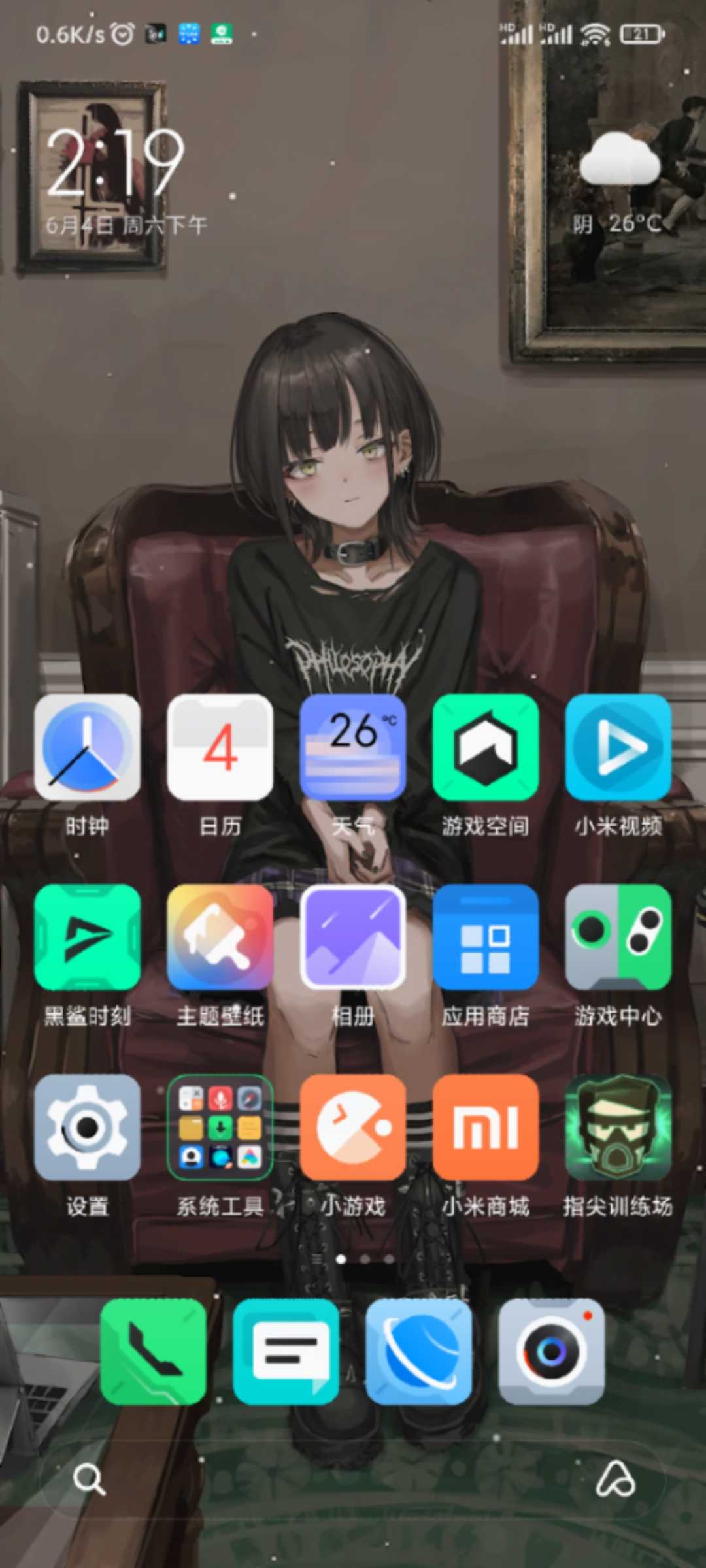The height and width of the screenshot is (1568, 706).
Task: Tap the search icon in bottom bar
Action: (89, 1478)
